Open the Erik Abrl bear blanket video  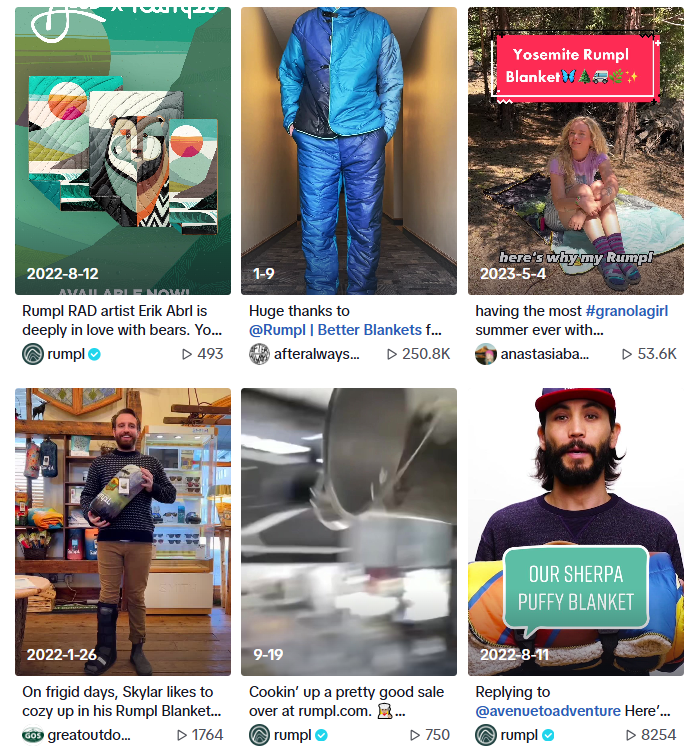point(122,150)
